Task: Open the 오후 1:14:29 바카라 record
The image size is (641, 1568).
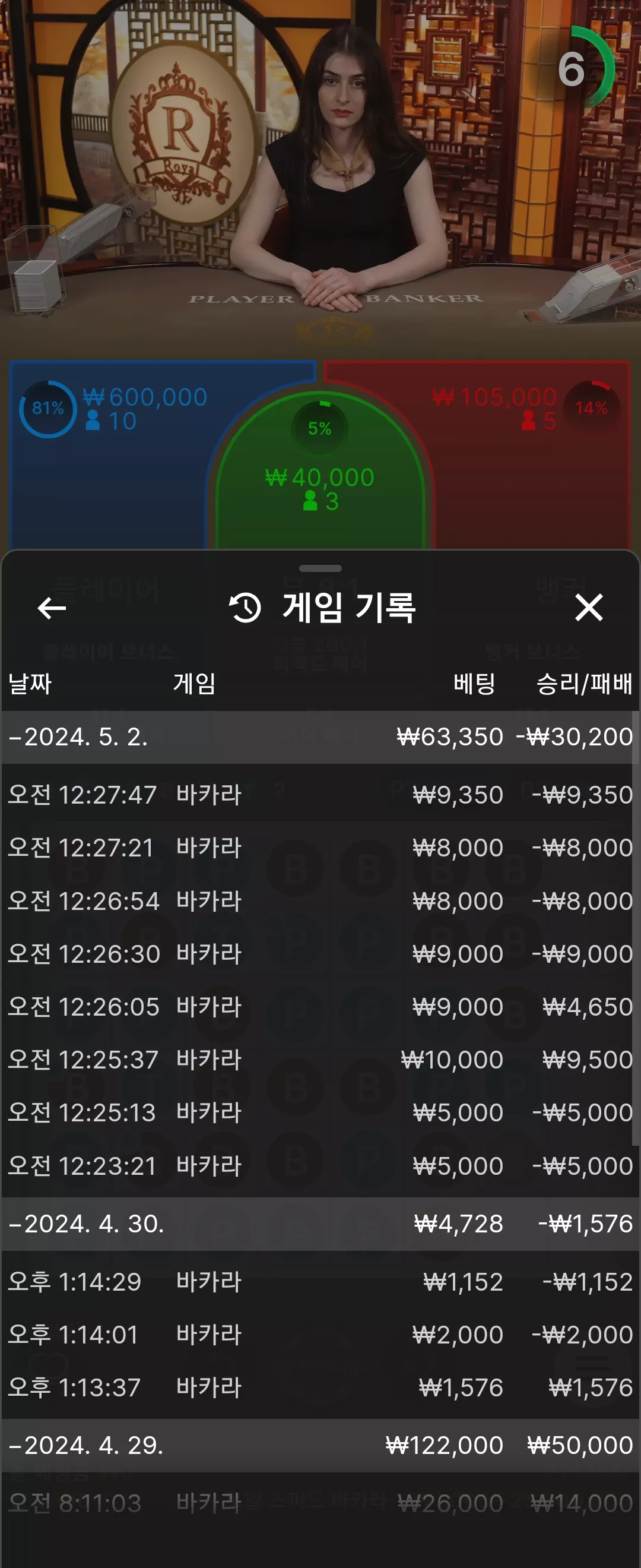Action: coord(320,1282)
